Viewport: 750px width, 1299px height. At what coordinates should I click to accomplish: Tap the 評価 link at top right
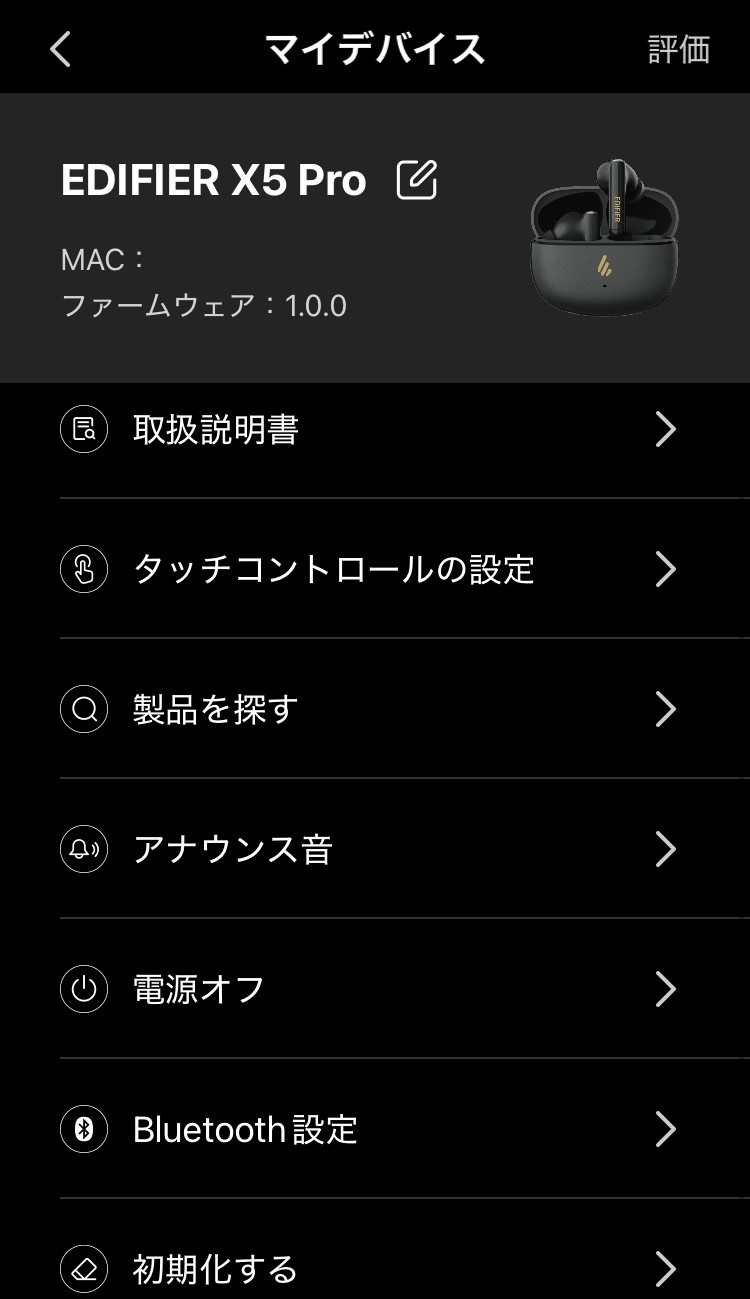pyautogui.click(x=680, y=47)
